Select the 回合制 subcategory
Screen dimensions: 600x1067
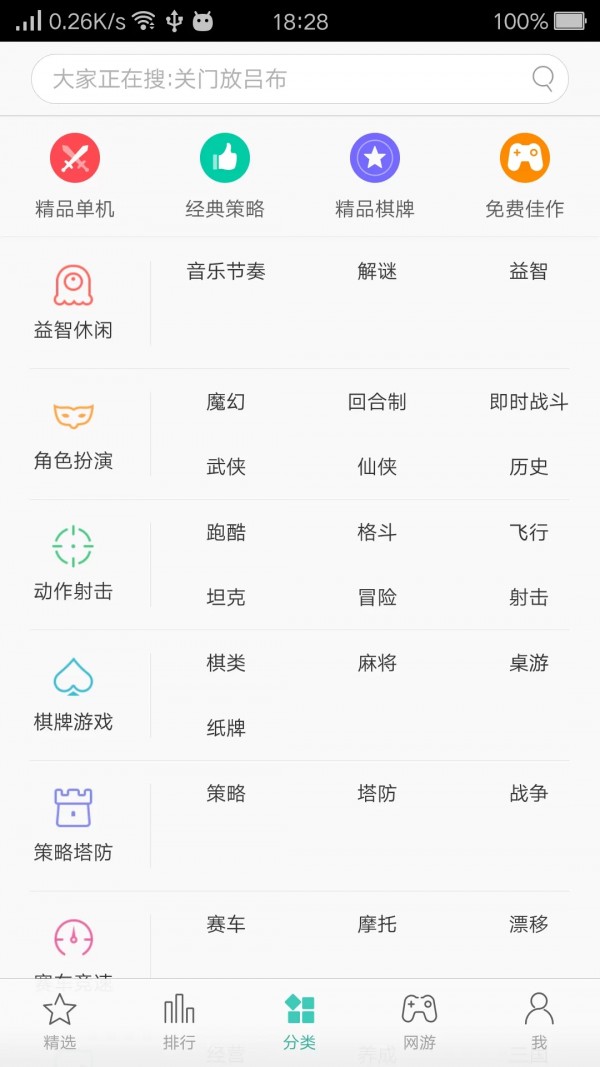tap(377, 402)
